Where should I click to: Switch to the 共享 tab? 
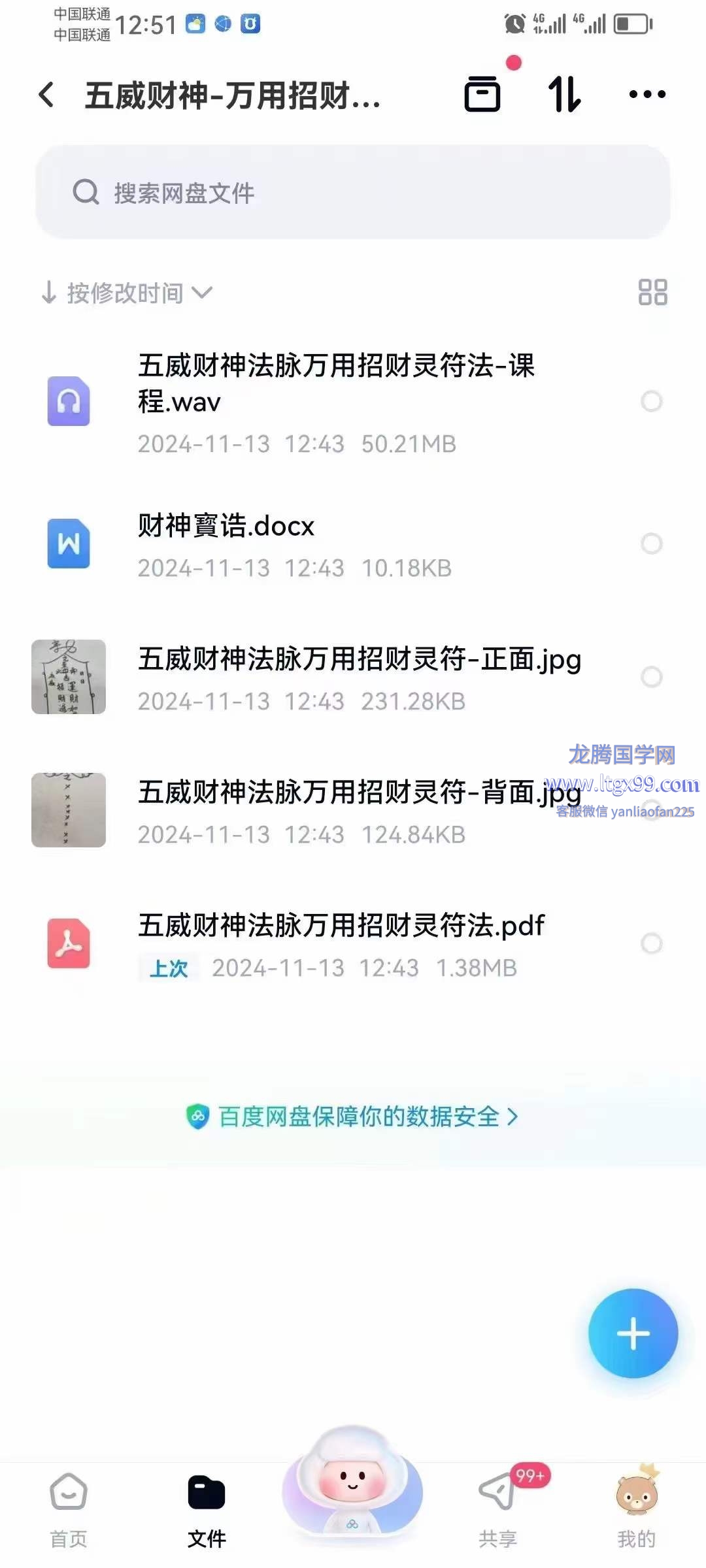tap(498, 1510)
